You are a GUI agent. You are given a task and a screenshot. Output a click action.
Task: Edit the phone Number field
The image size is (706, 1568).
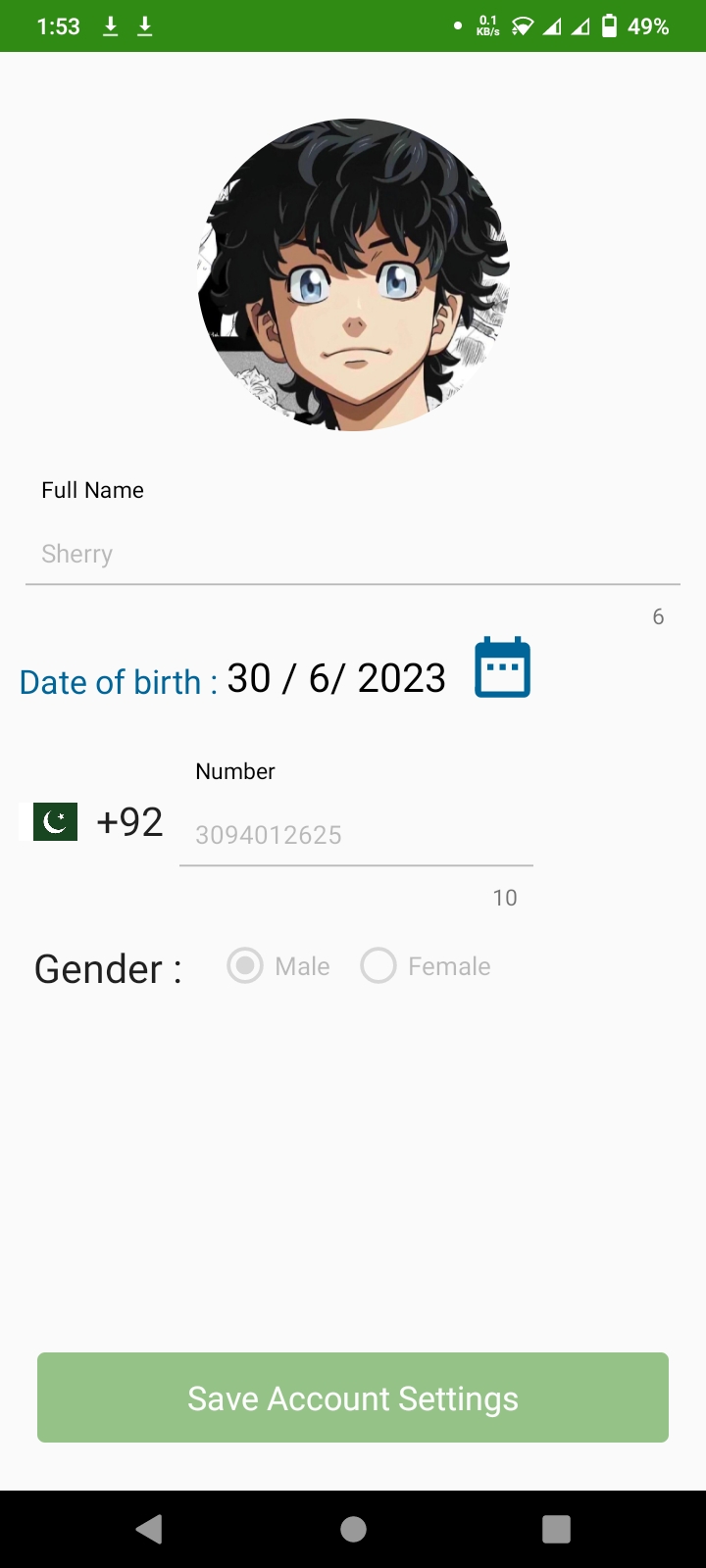click(355, 835)
